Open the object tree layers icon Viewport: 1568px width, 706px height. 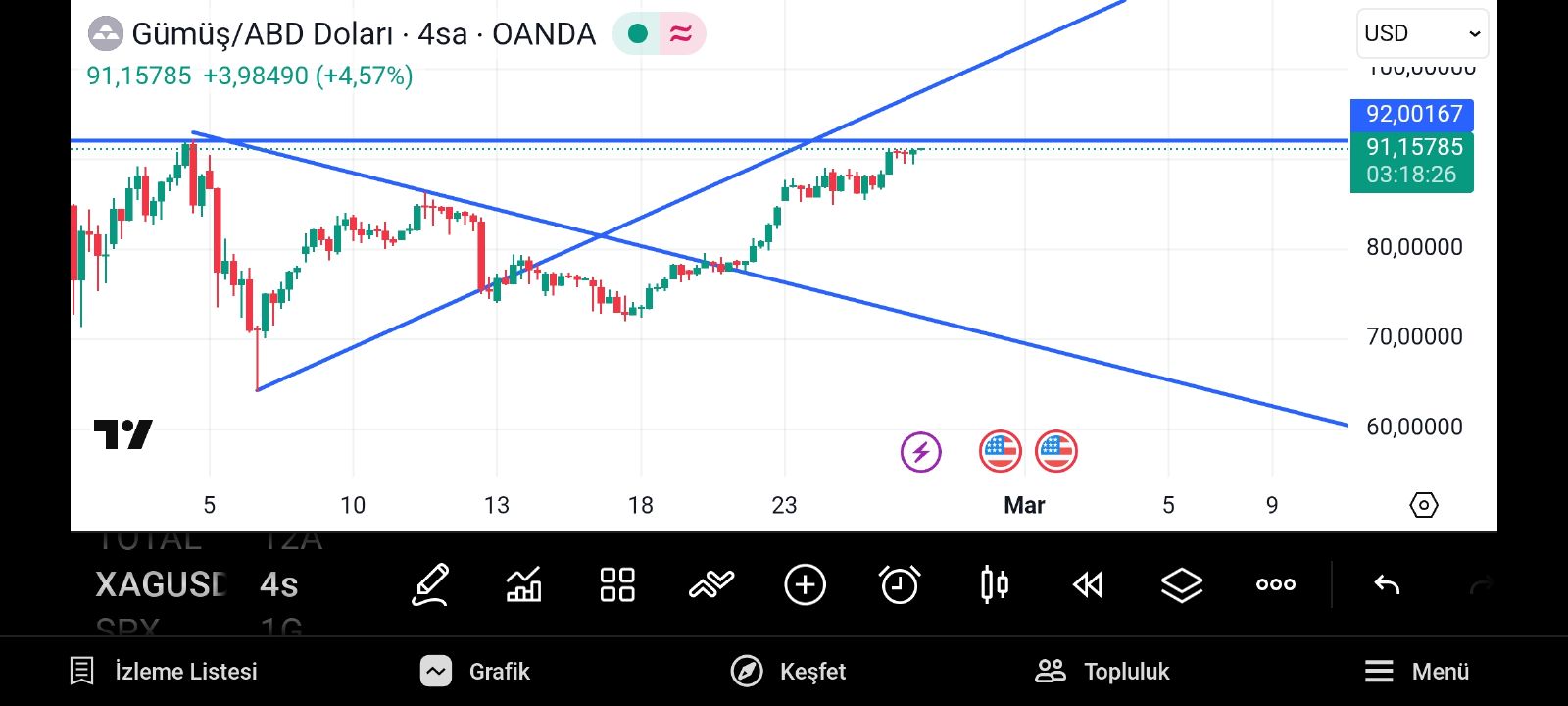1182,585
